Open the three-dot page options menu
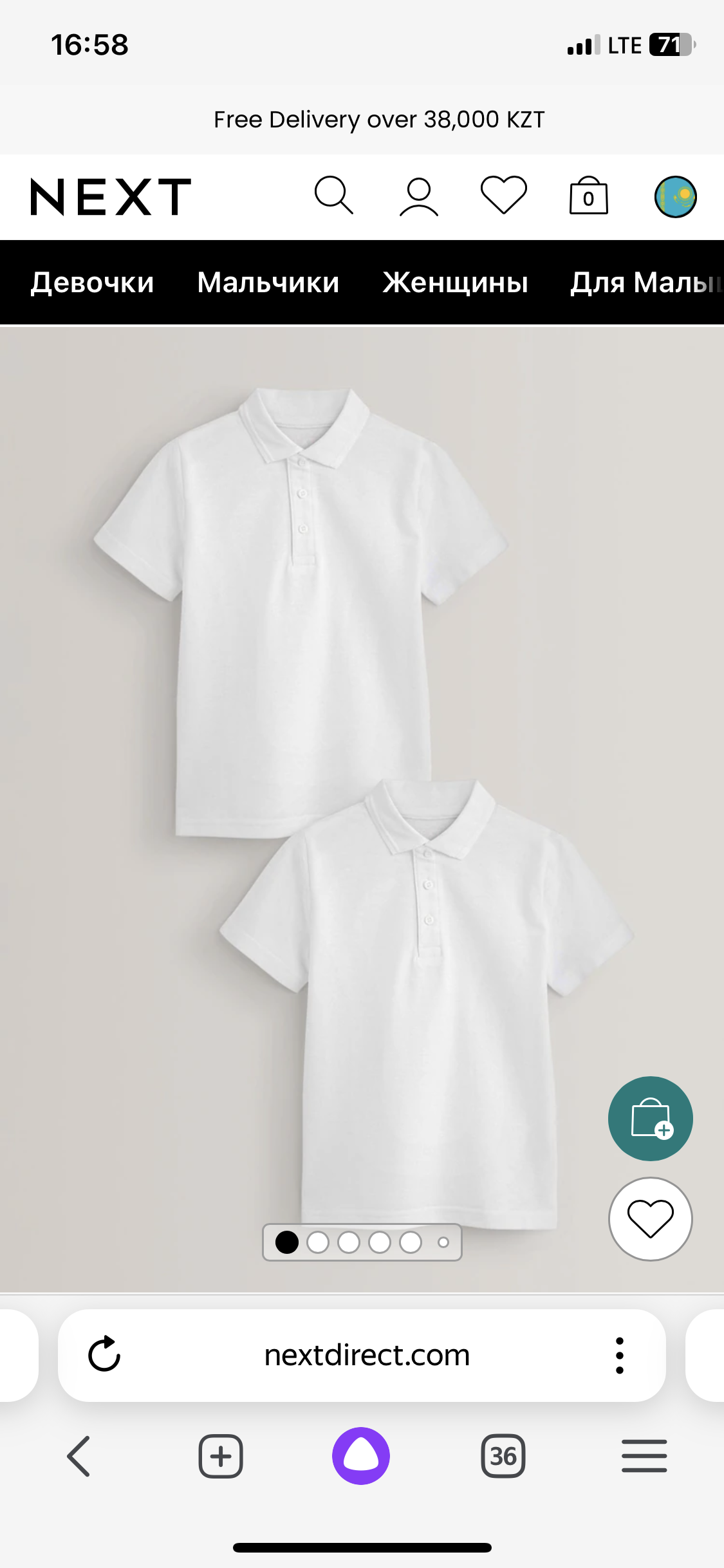 coord(619,1355)
